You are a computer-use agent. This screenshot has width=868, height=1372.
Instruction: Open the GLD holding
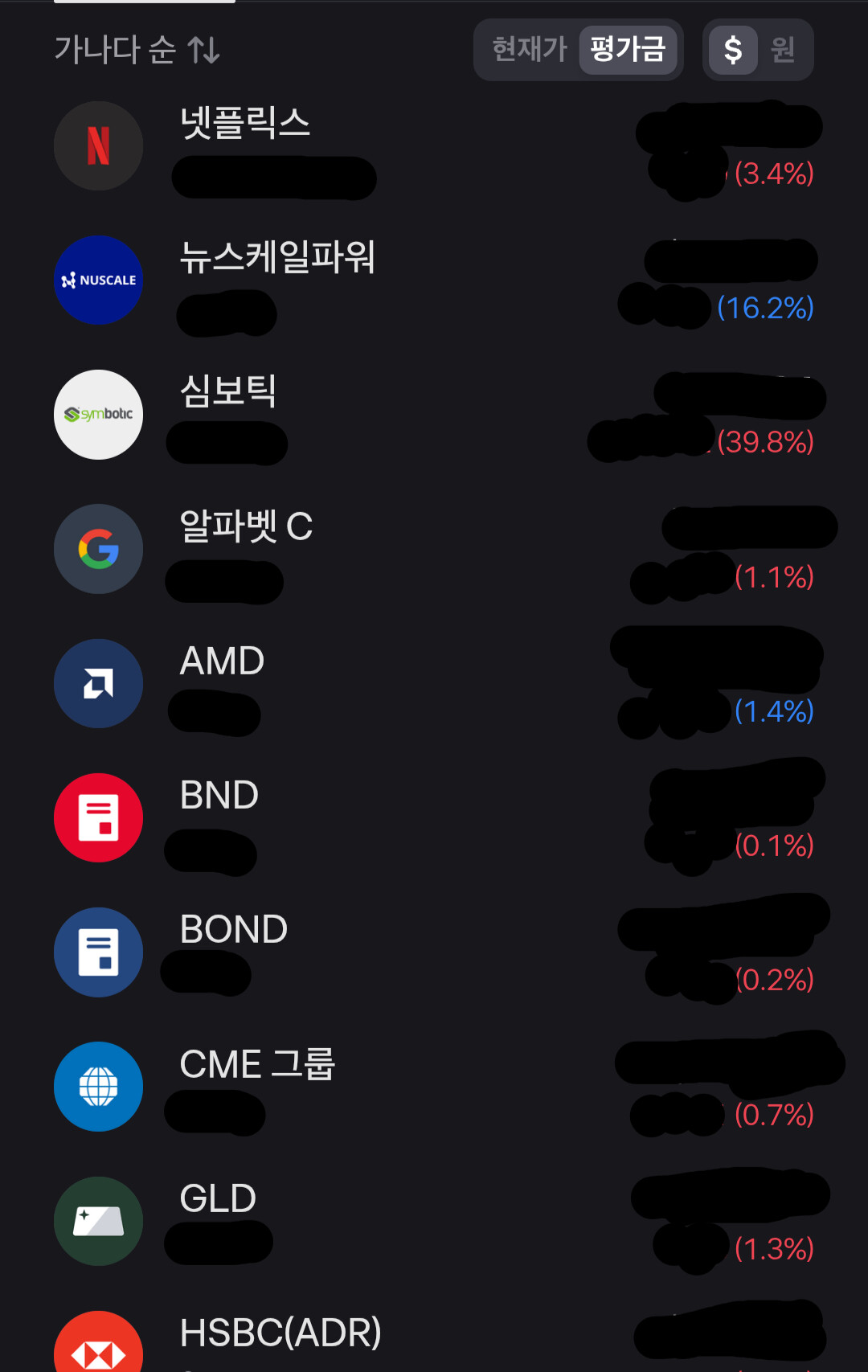coord(218,1198)
